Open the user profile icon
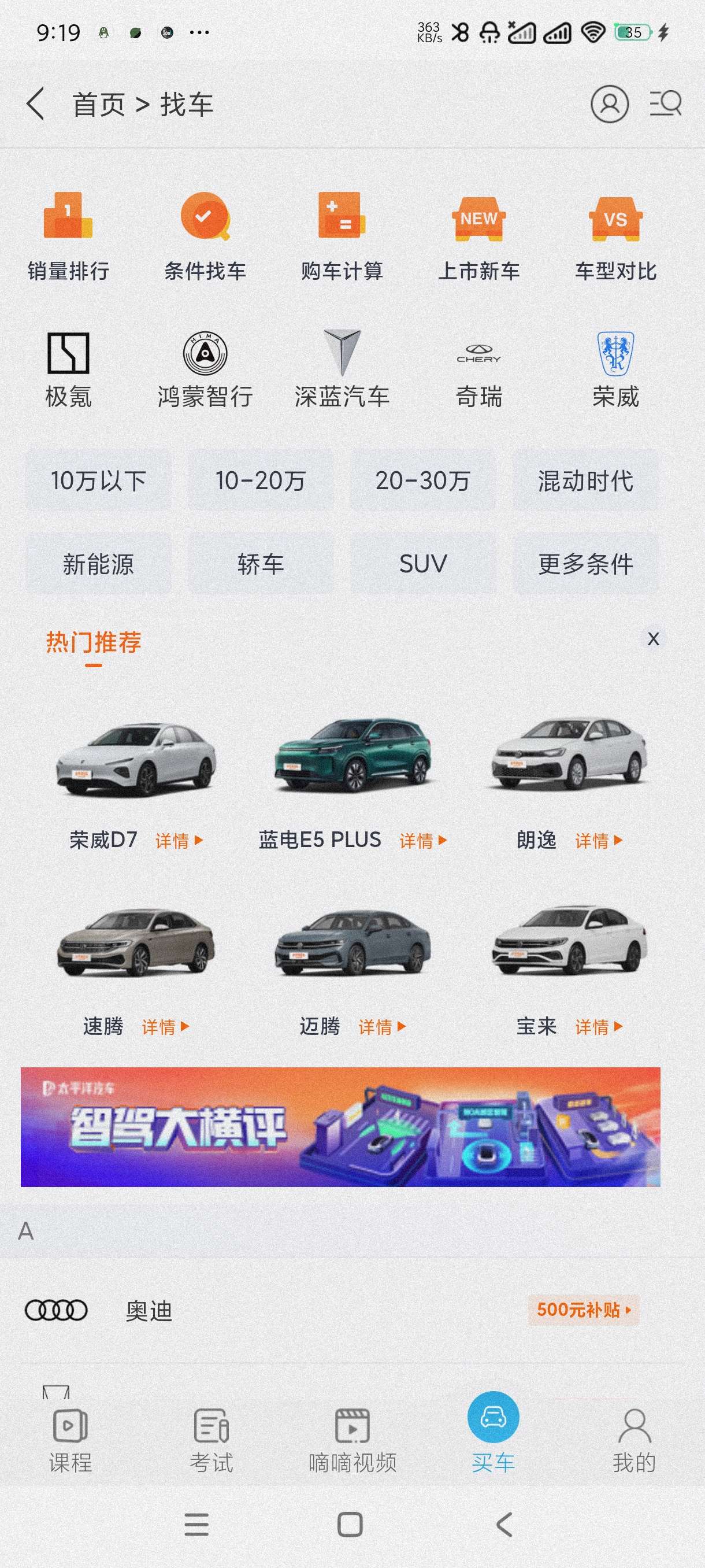The image size is (705, 1568). pos(609,104)
